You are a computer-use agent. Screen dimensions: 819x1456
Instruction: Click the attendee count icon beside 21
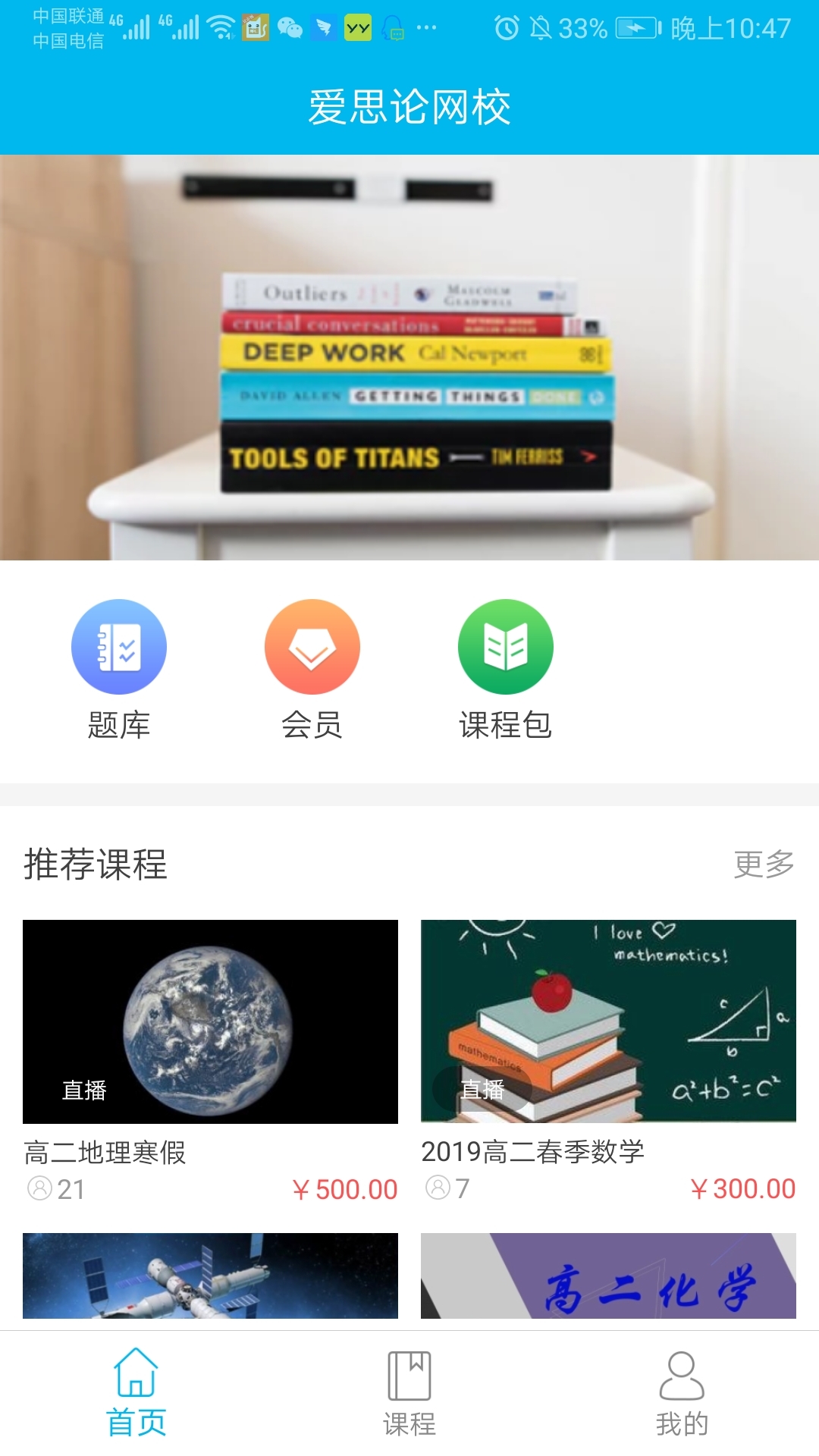(39, 1189)
